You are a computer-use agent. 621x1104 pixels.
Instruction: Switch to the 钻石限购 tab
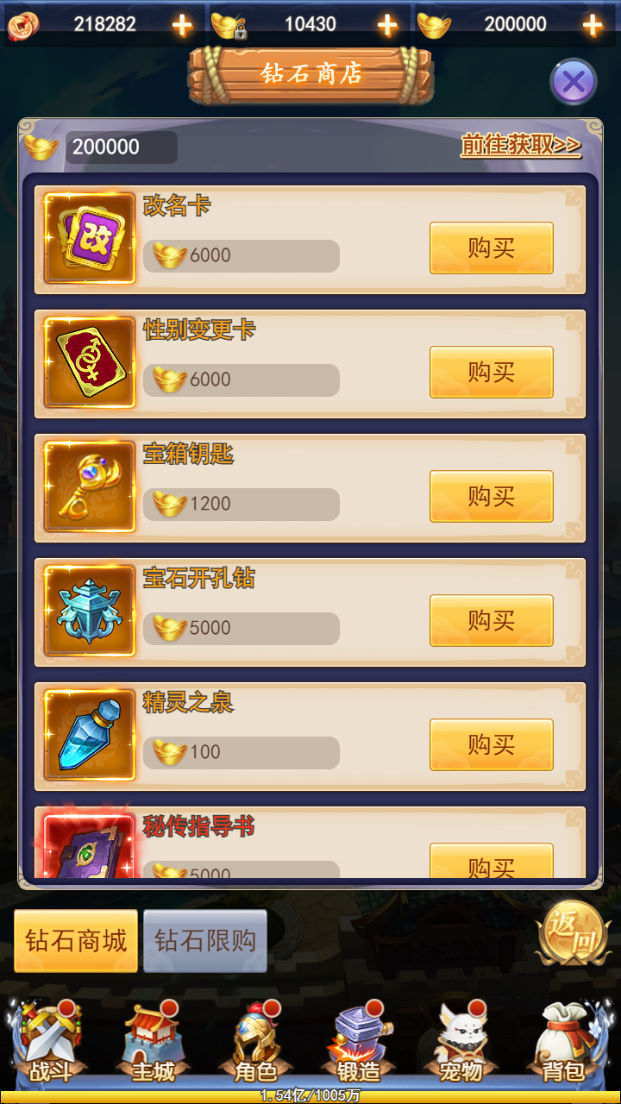[205, 941]
